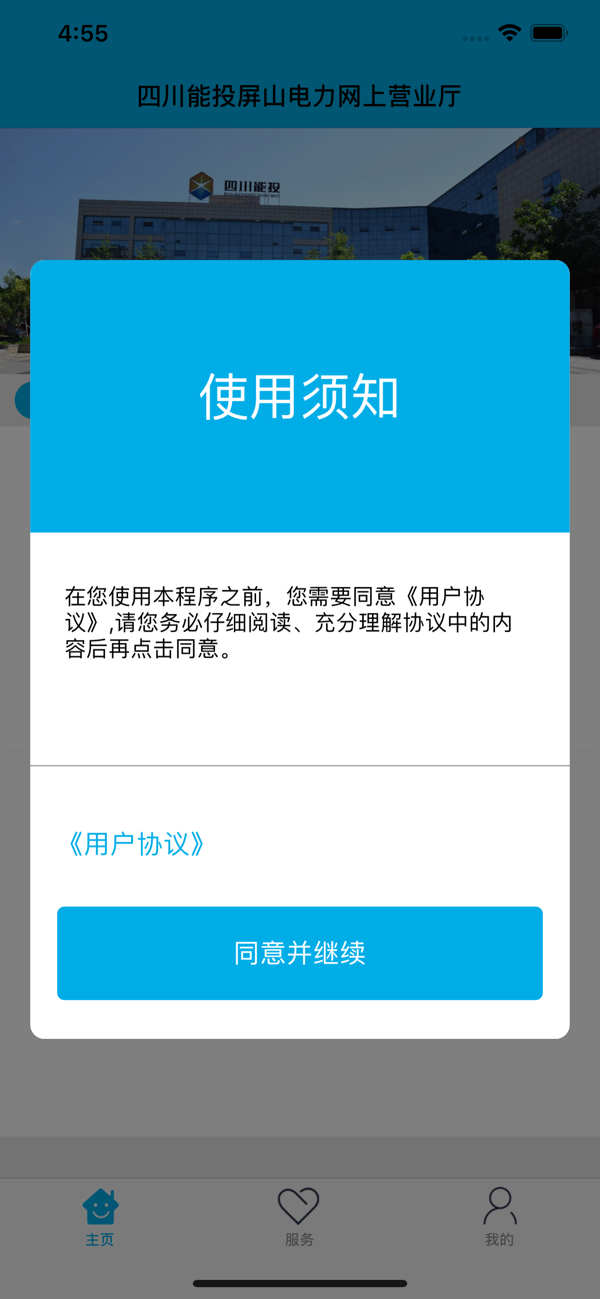
Task: Tap the 同意并继续 button
Action: click(x=300, y=953)
